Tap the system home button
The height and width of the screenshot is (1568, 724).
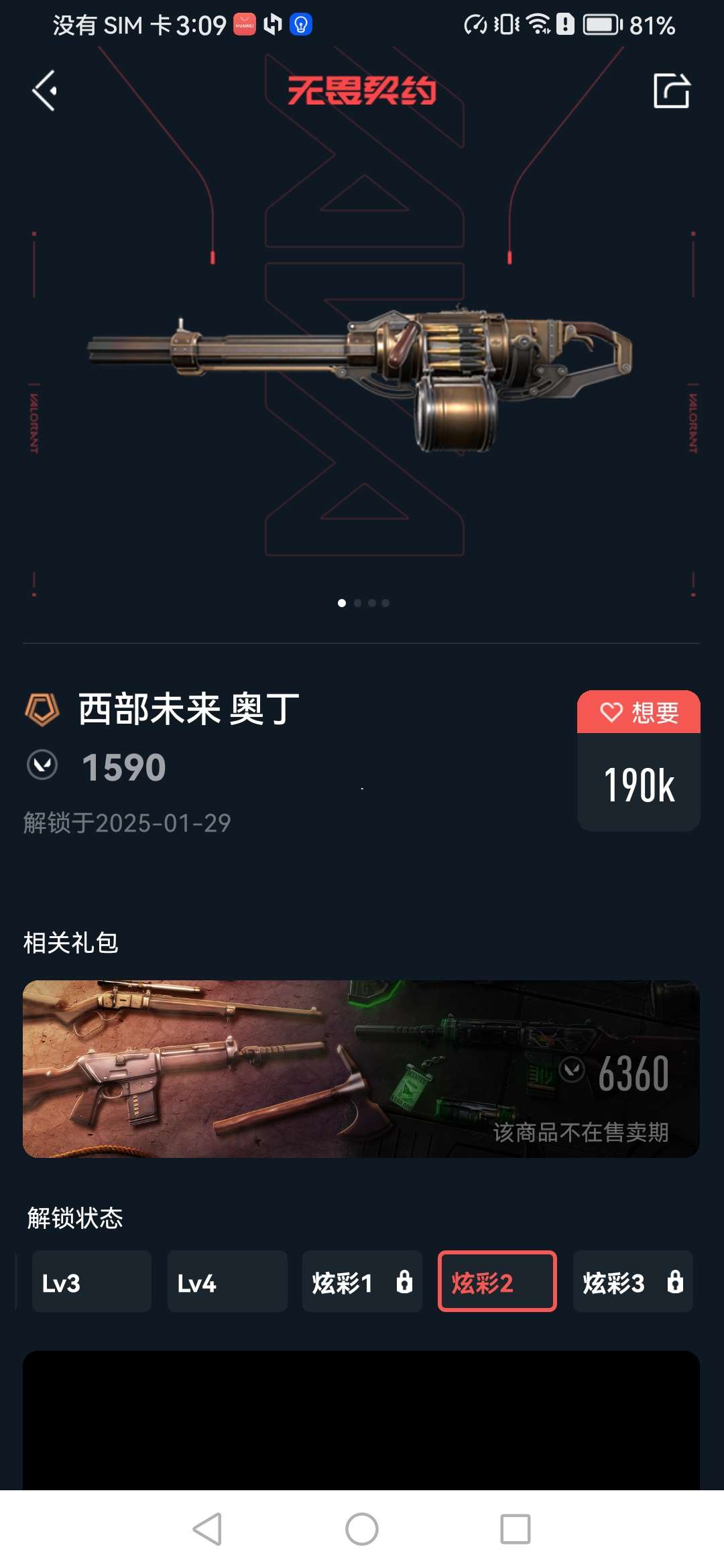pyautogui.click(x=362, y=1529)
